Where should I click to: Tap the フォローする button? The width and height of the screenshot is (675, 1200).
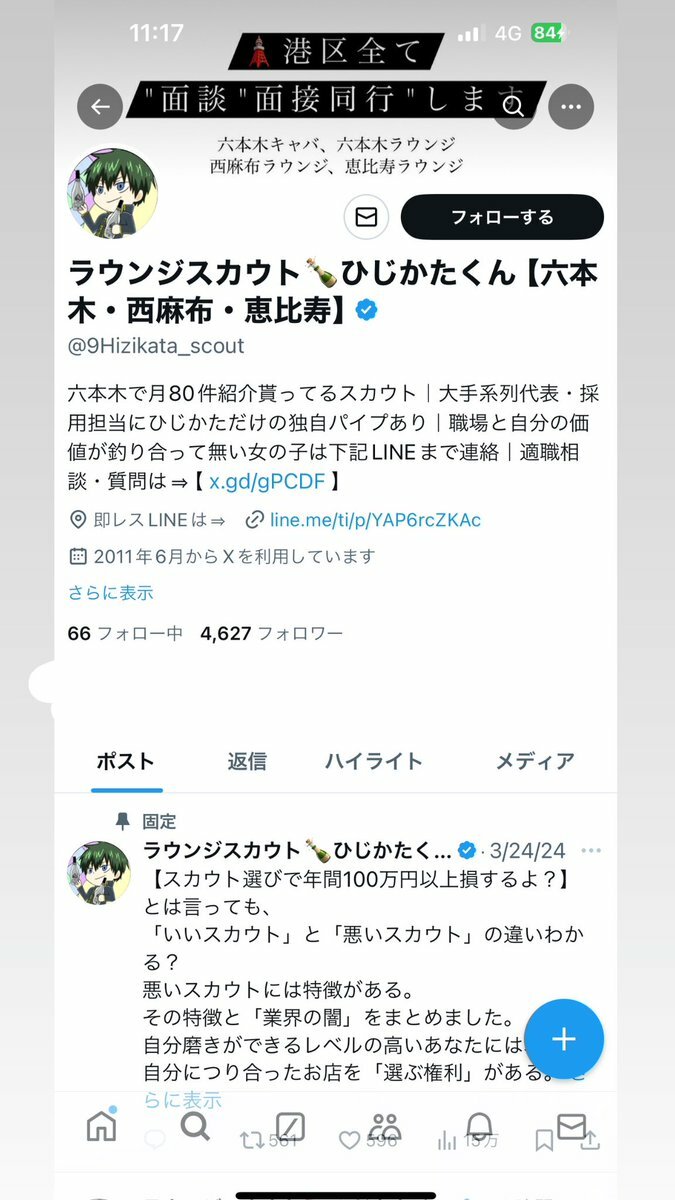click(x=502, y=217)
